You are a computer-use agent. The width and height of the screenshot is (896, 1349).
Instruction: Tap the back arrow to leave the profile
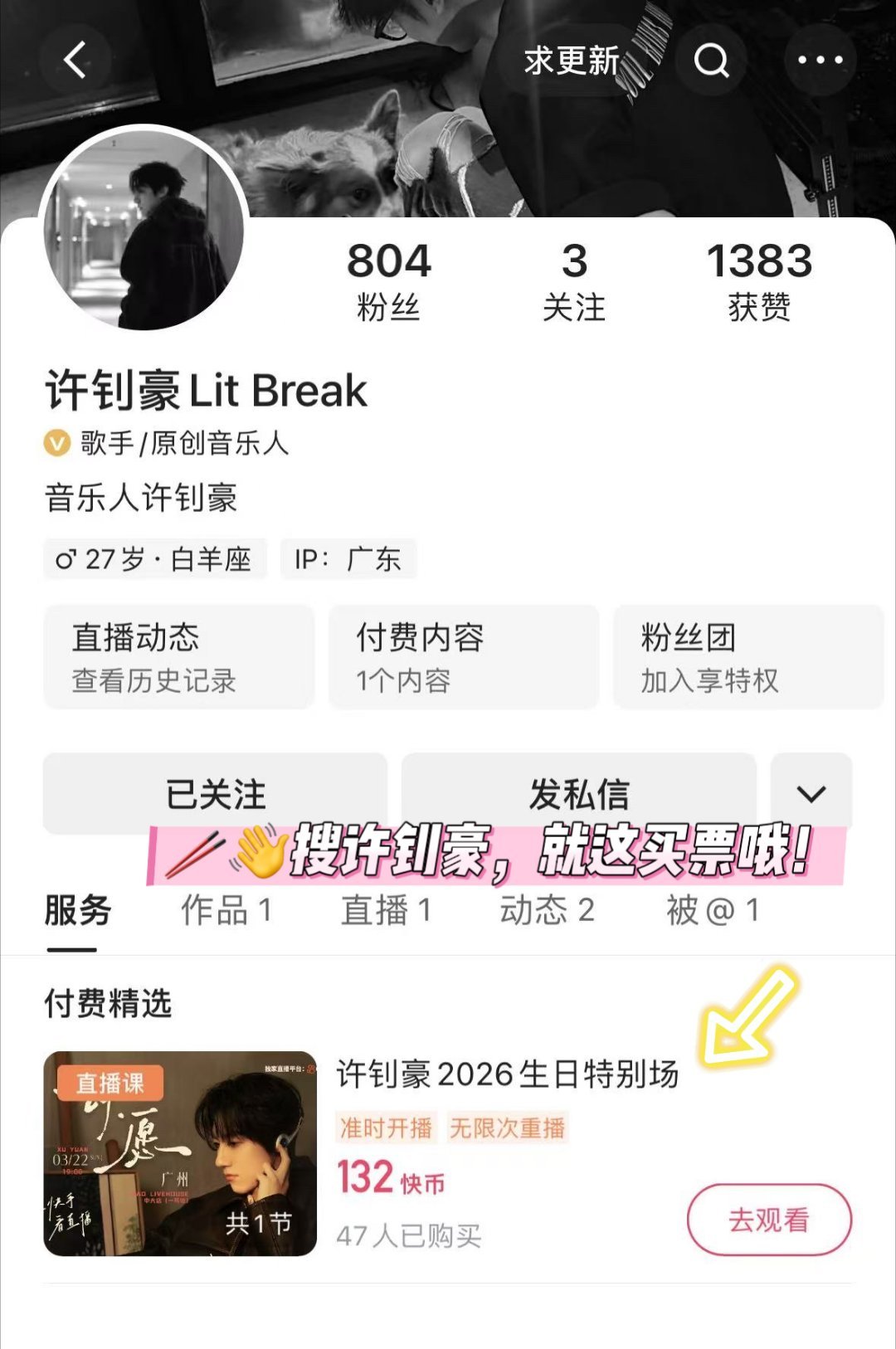click(71, 60)
